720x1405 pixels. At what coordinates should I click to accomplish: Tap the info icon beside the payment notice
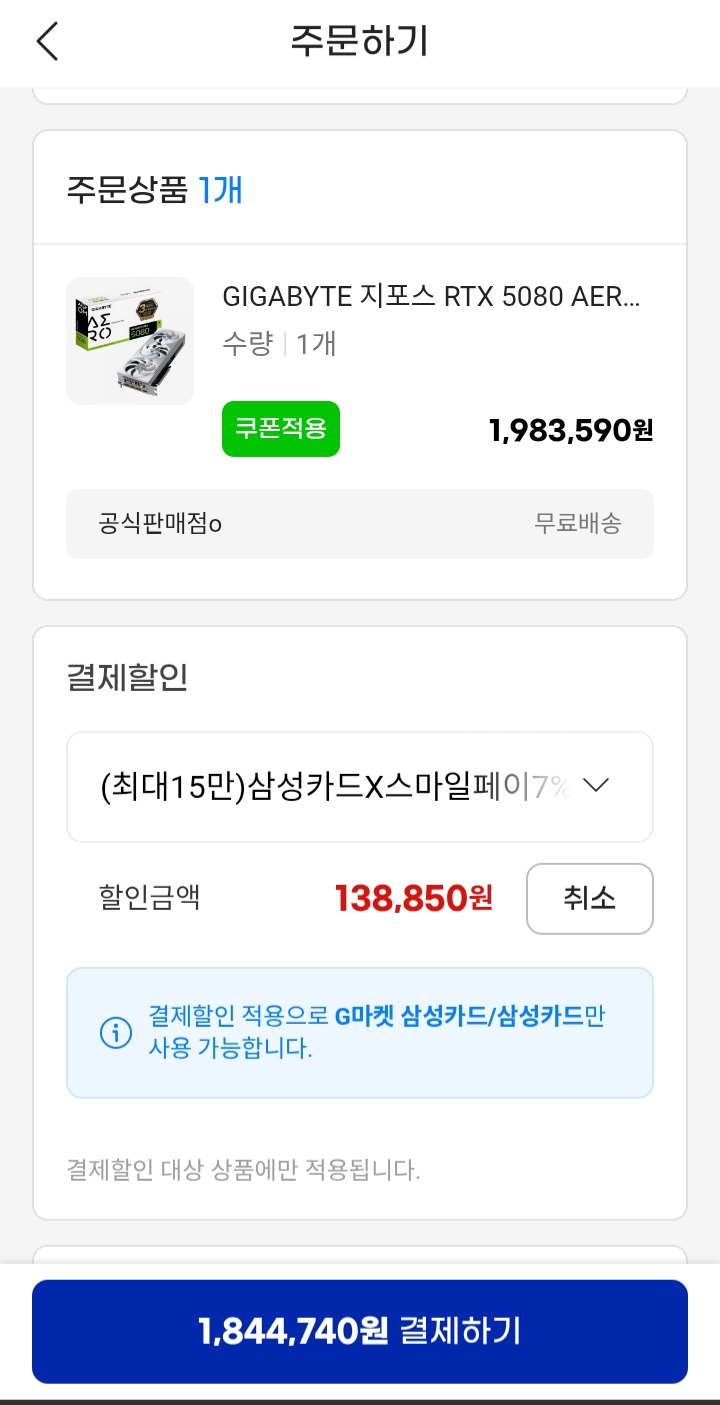click(114, 1031)
